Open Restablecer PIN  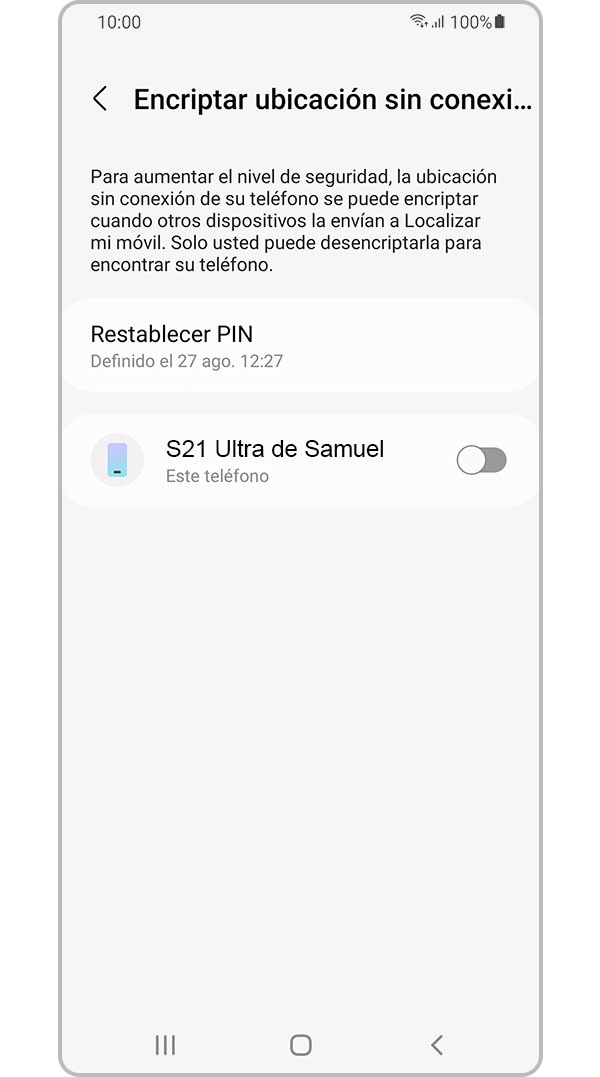pyautogui.click(x=300, y=345)
